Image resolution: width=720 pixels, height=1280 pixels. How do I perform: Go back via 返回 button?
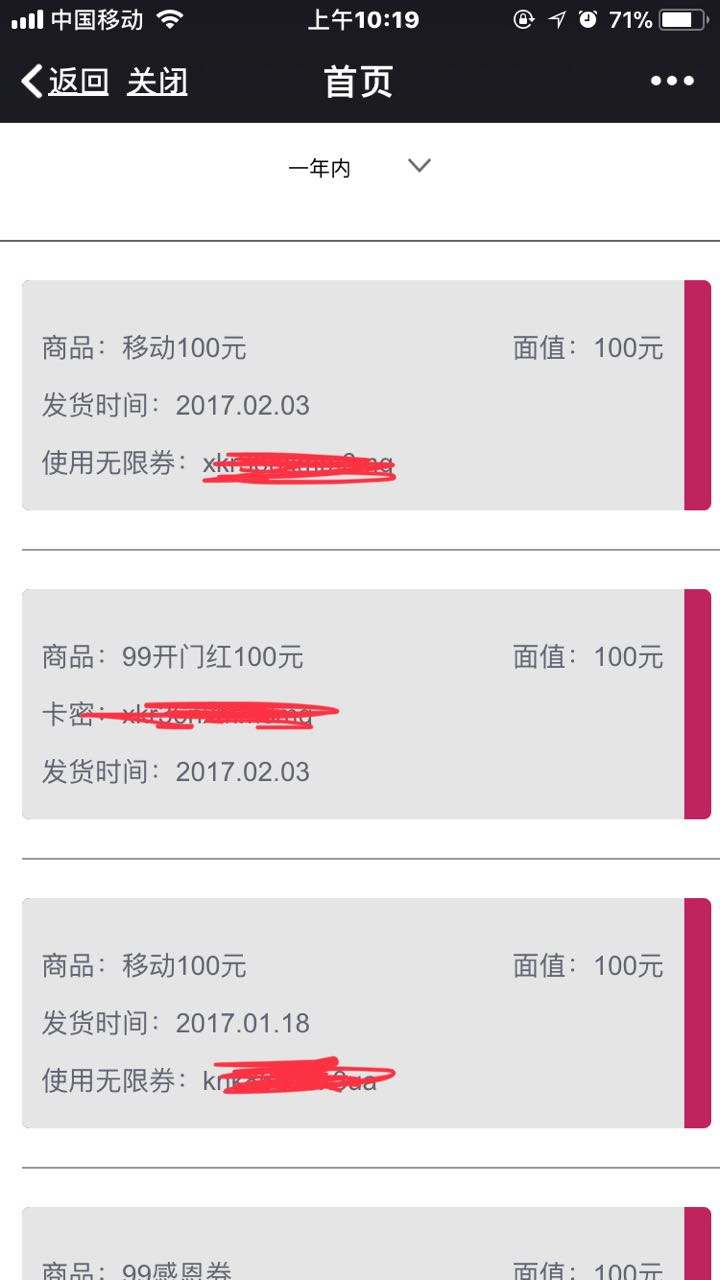[x=66, y=82]
